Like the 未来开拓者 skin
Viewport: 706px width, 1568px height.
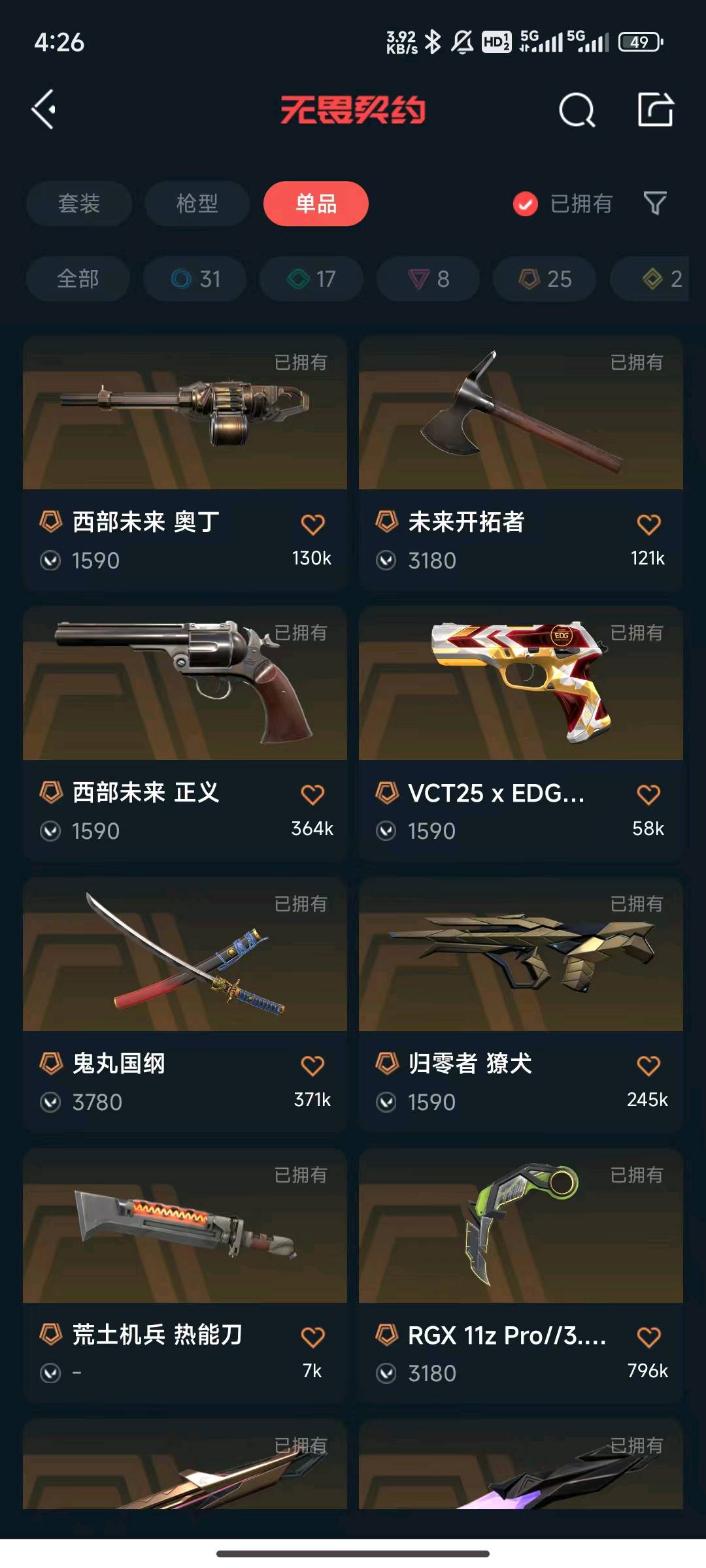point(648,524)
